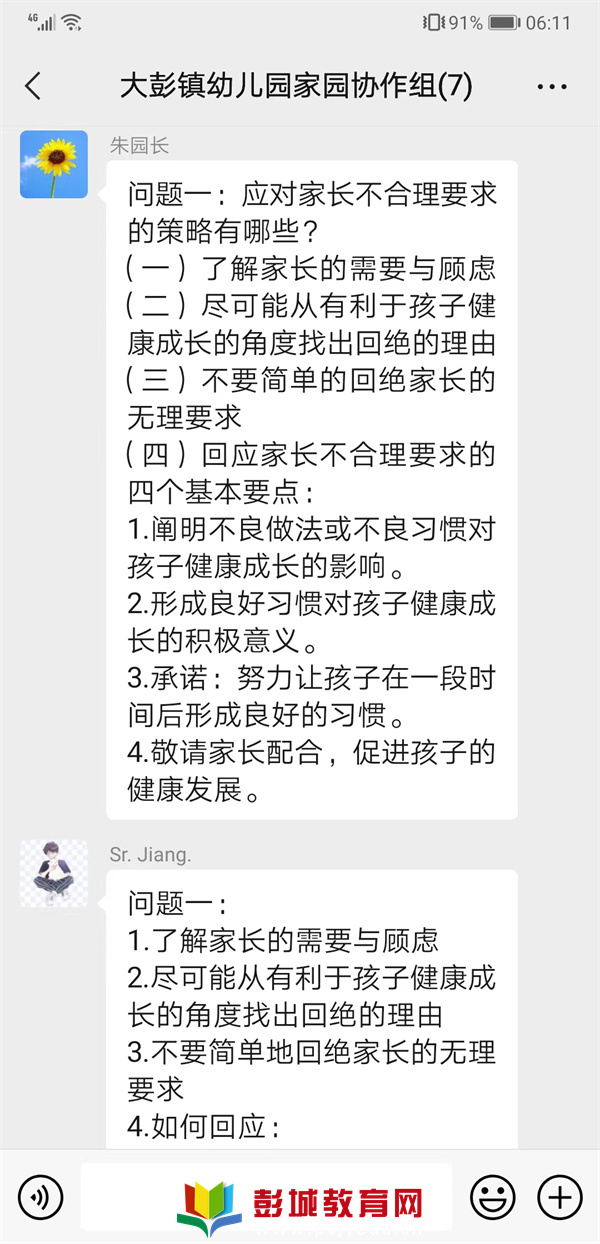Screen dimensions: 600x1244
Task: Open the group chat overflow menu
Action: pos(551,87)
